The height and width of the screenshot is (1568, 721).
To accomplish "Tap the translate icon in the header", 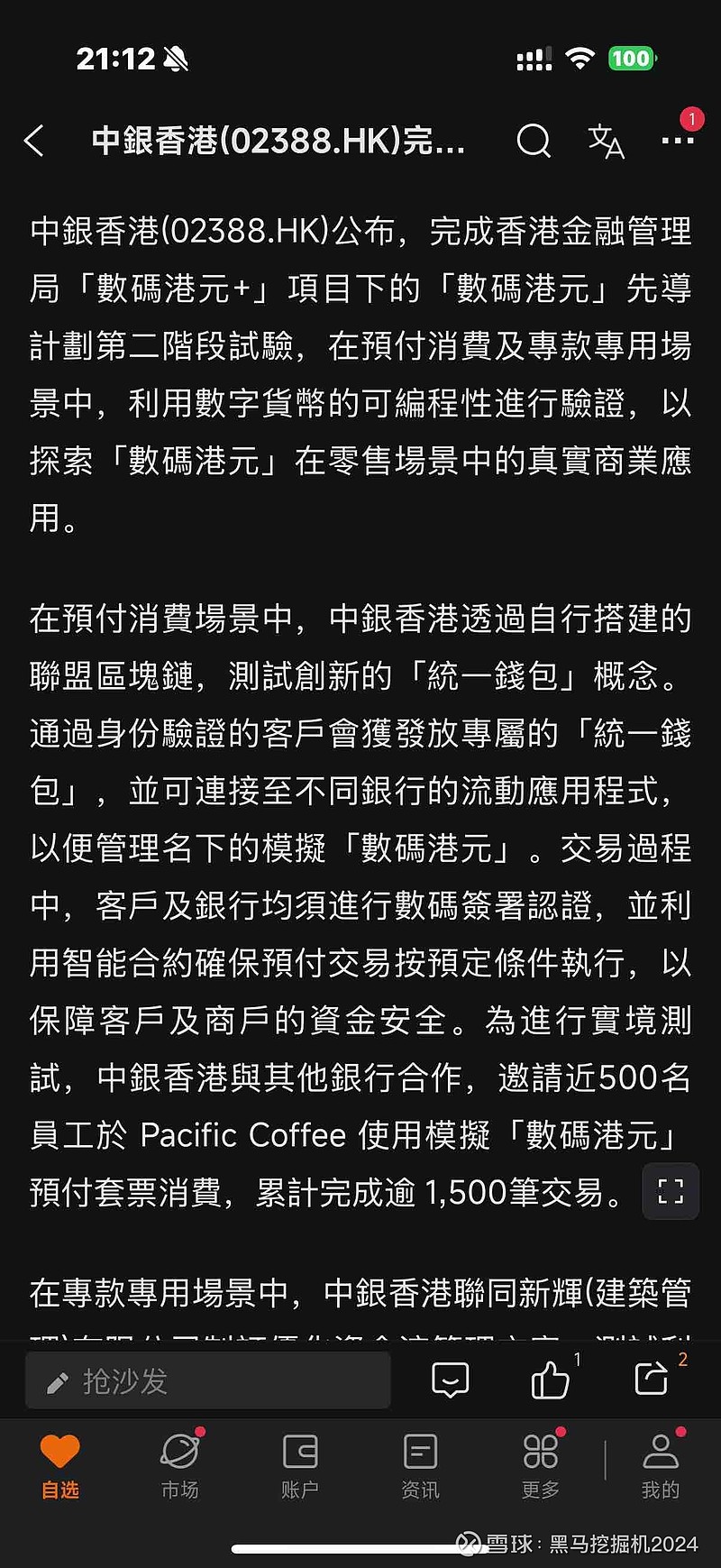I will point(606,141).
